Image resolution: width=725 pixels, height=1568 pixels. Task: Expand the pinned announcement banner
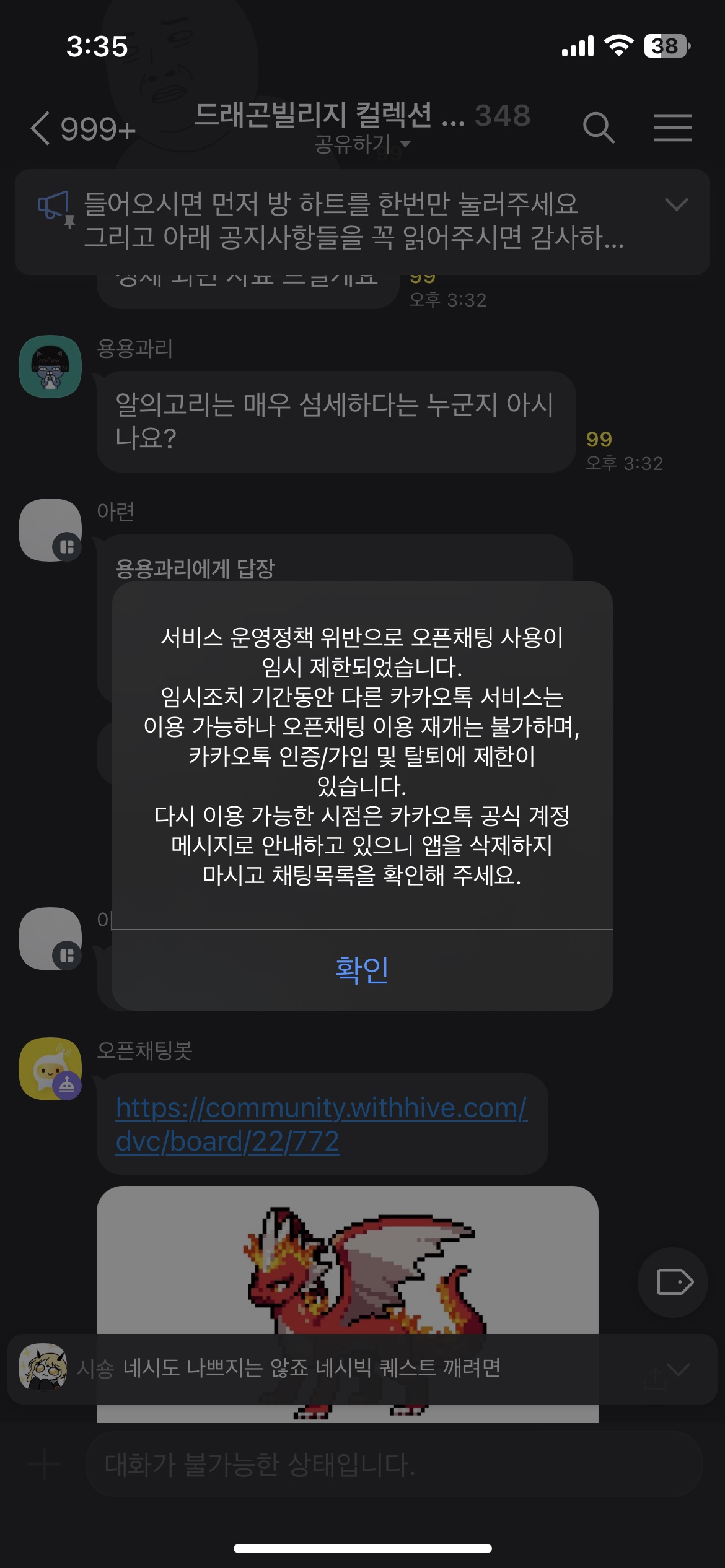click(676, 204)
